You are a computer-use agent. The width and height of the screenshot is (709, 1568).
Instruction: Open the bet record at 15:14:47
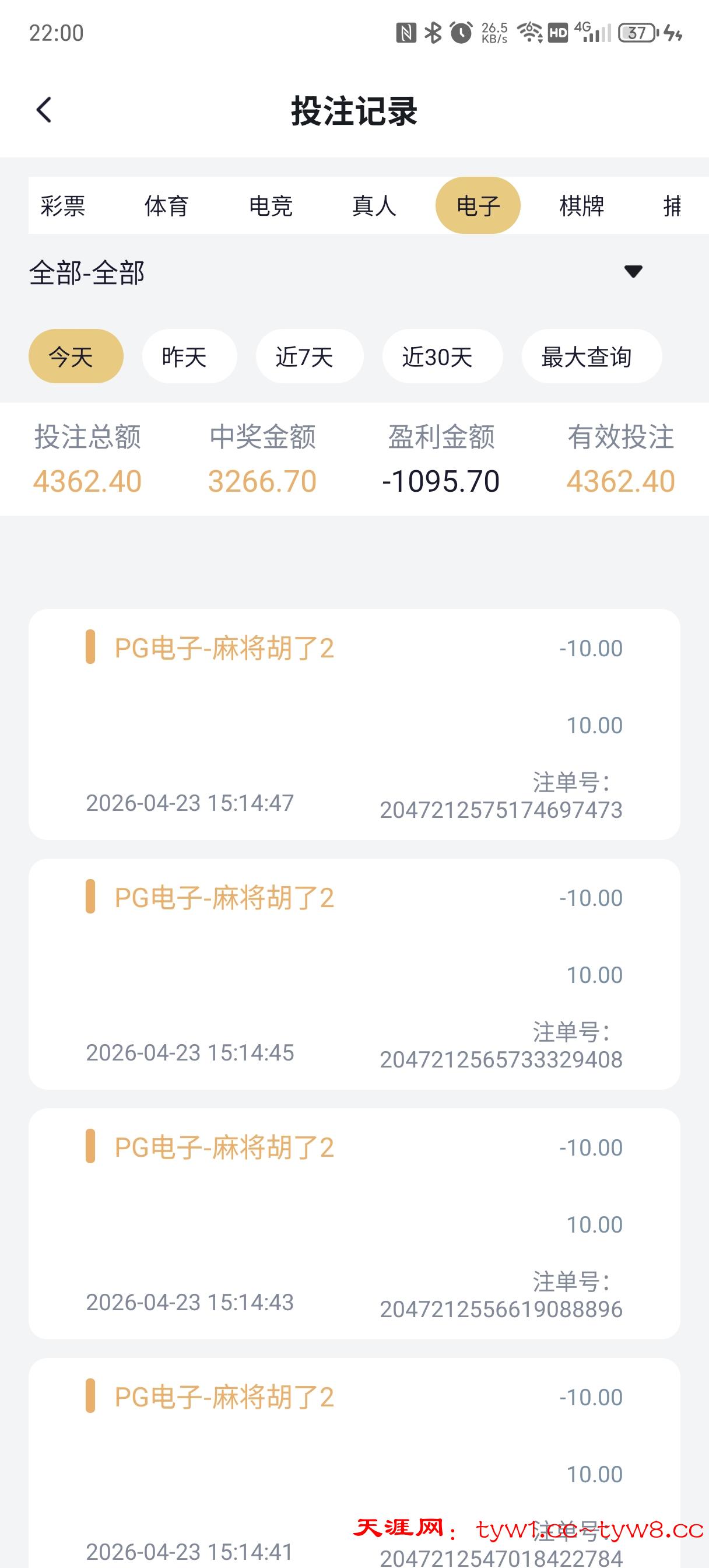pyautogui.click(x=354, y=724)
